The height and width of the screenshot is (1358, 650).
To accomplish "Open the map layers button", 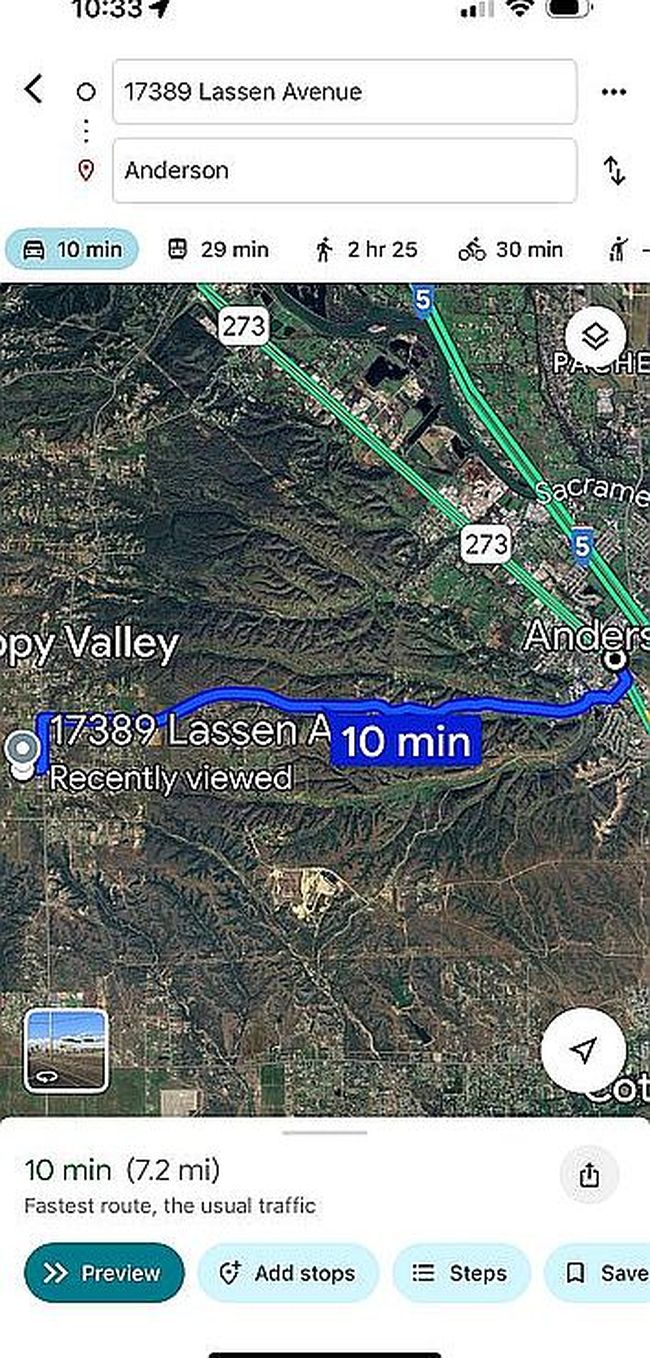I will (595, 337).
